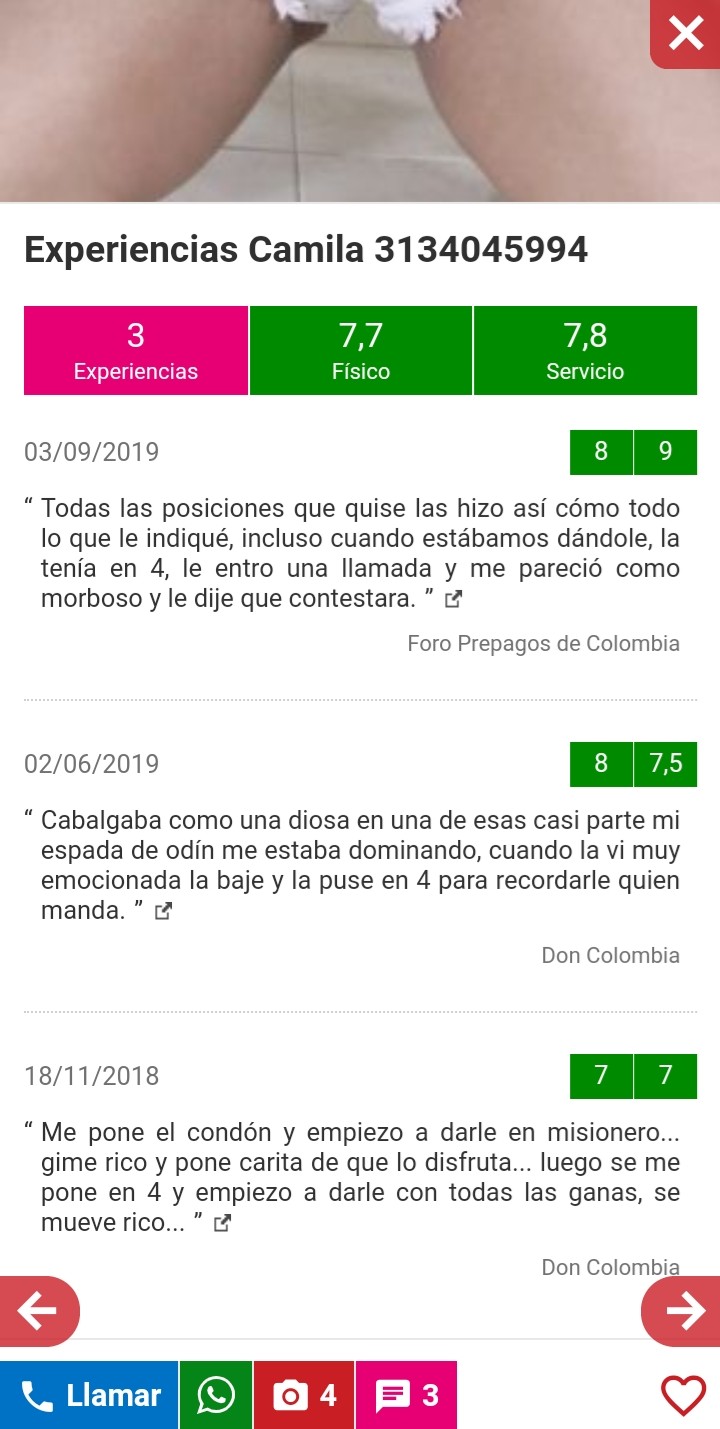Go to the previous profile arrow
The width and height of the screenshot is (720, 1429).
(x=38, y=1311)
